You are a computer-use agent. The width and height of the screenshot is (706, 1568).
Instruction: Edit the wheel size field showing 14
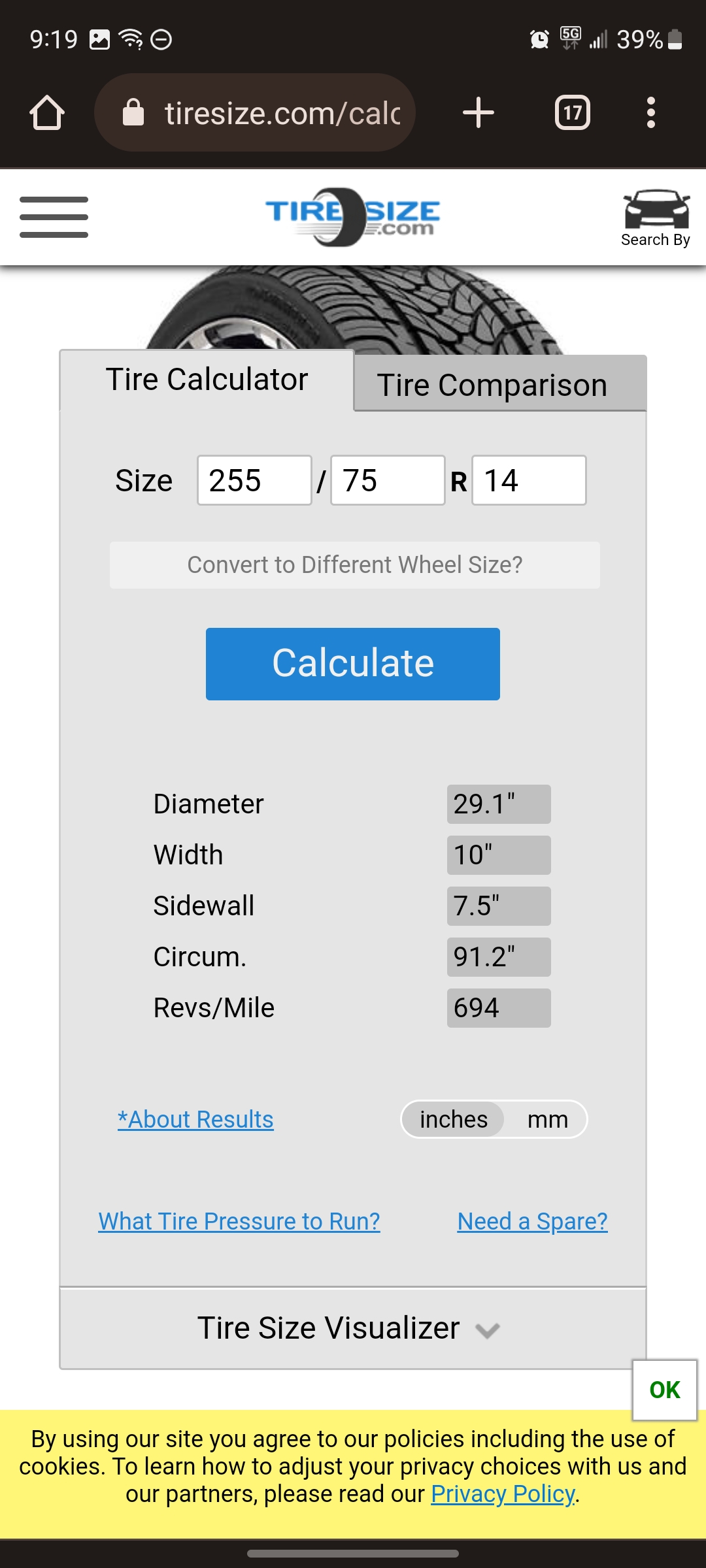pyautogui.click(x=529, y=480)
